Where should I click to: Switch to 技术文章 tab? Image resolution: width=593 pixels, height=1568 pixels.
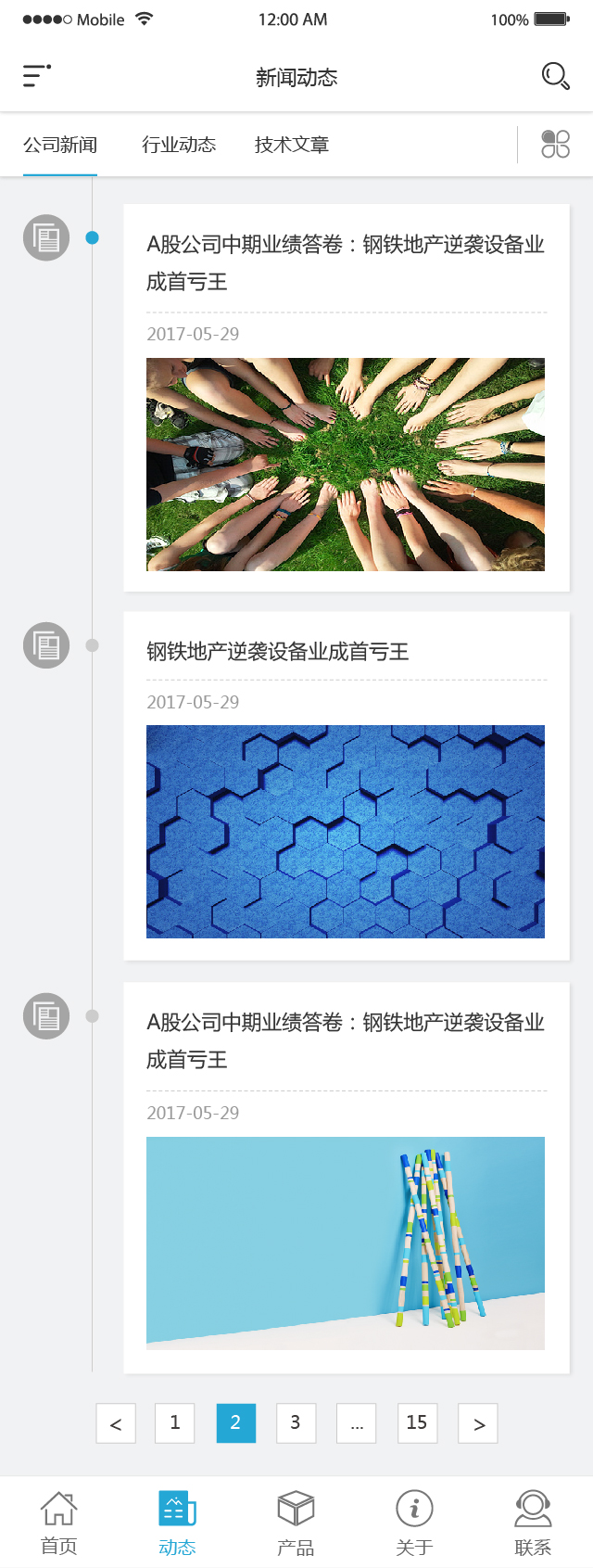click(x=292, y=145)
